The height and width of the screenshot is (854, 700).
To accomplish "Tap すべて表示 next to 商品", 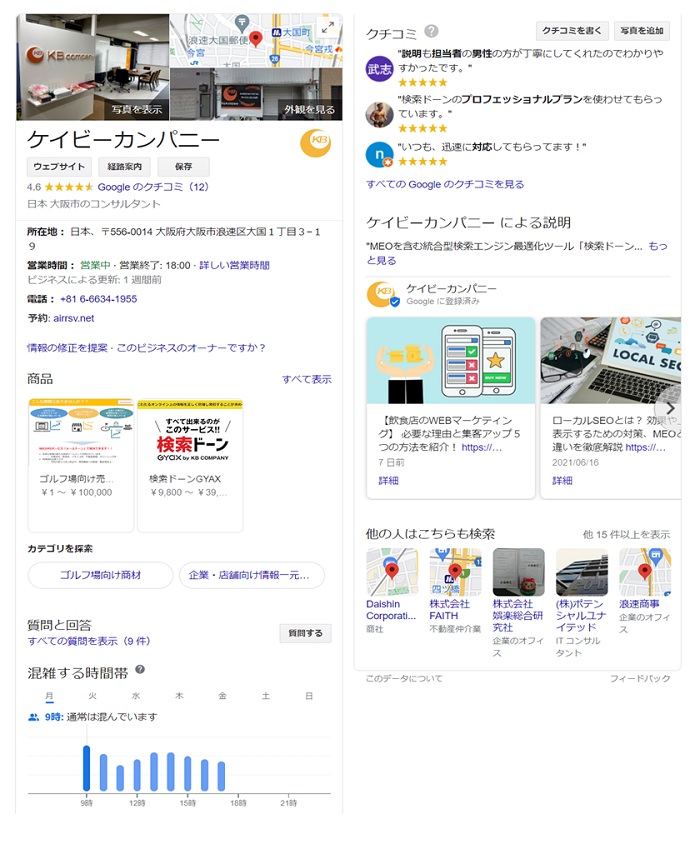I will pos(306,380).
